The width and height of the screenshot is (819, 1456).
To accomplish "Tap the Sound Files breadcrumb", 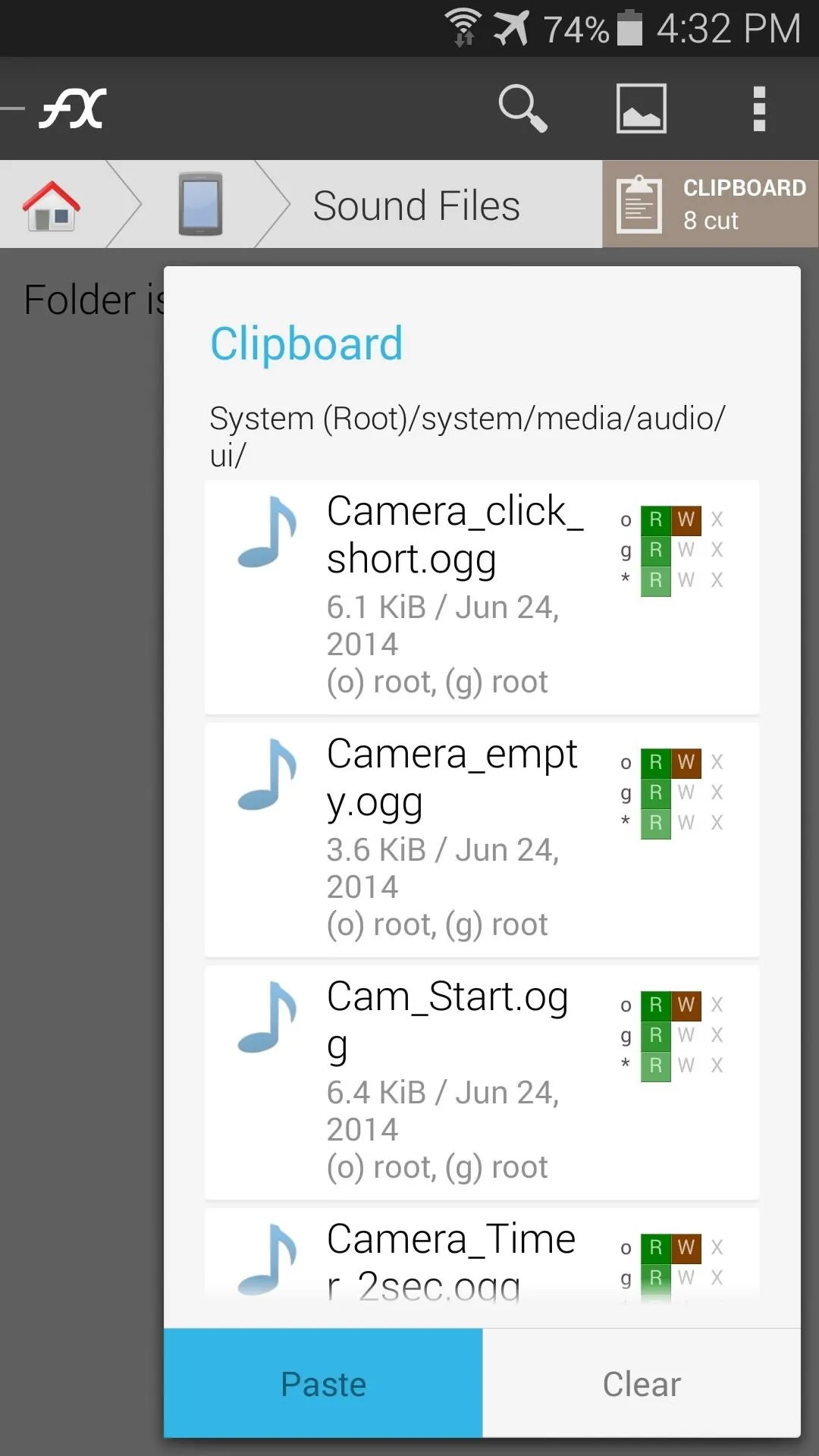I will click(416, 206).
